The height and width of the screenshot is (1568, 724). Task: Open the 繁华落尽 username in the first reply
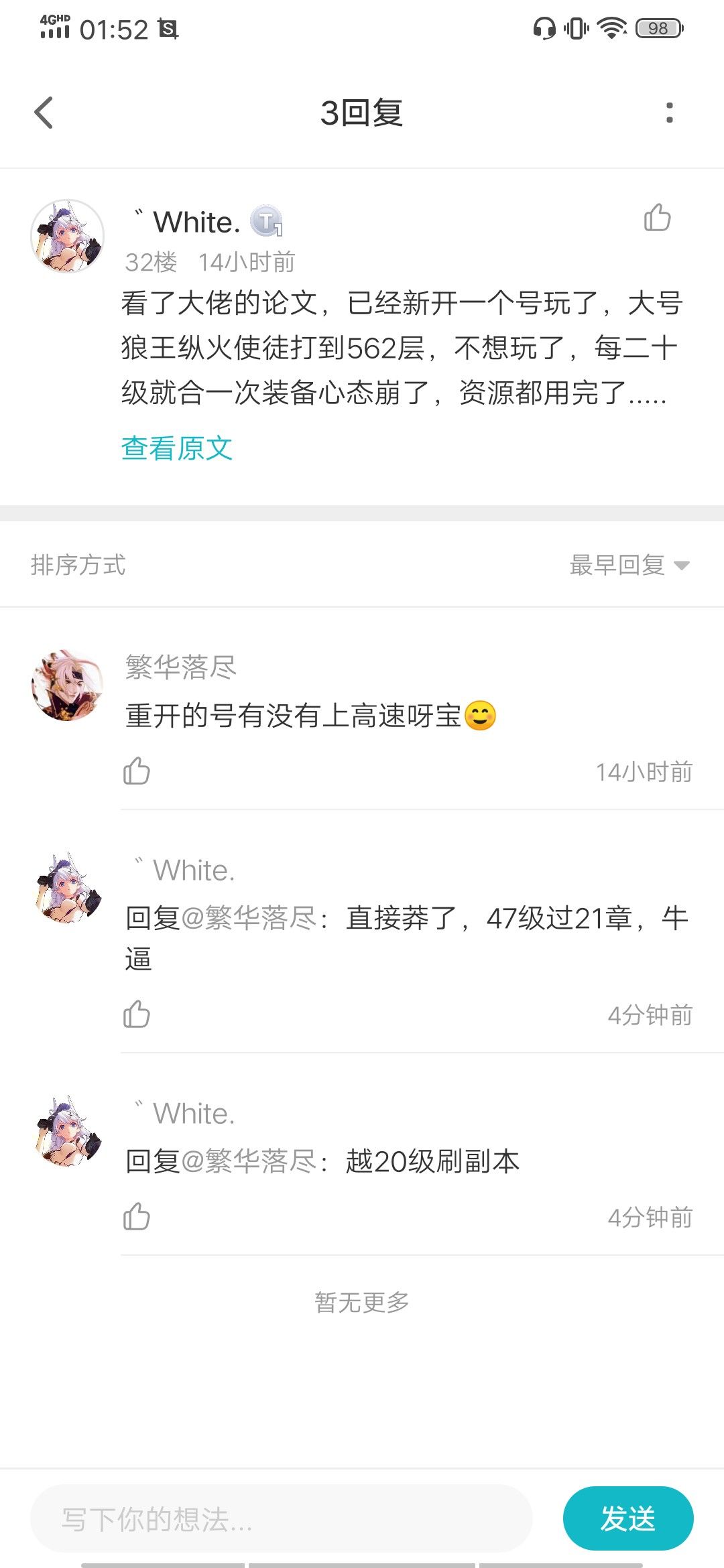click(x=181, y=667)
